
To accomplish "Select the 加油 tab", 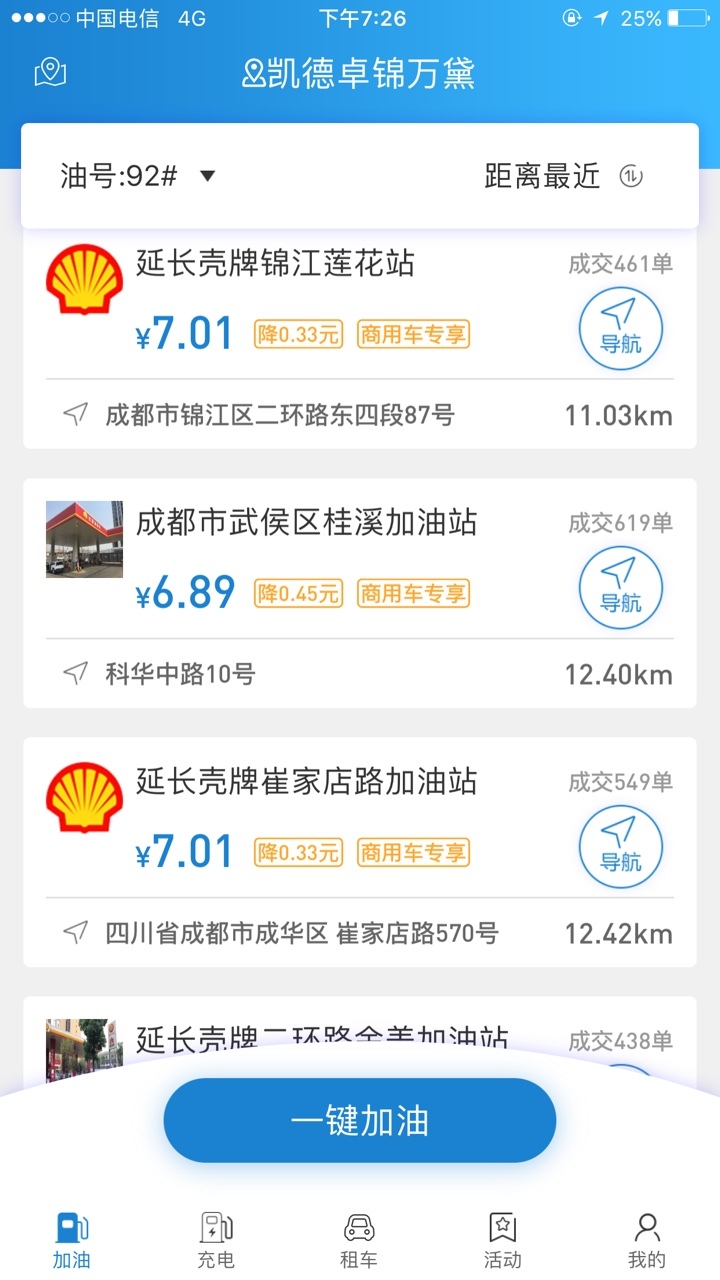I will pyautogui.click(x=72, y=1240).
